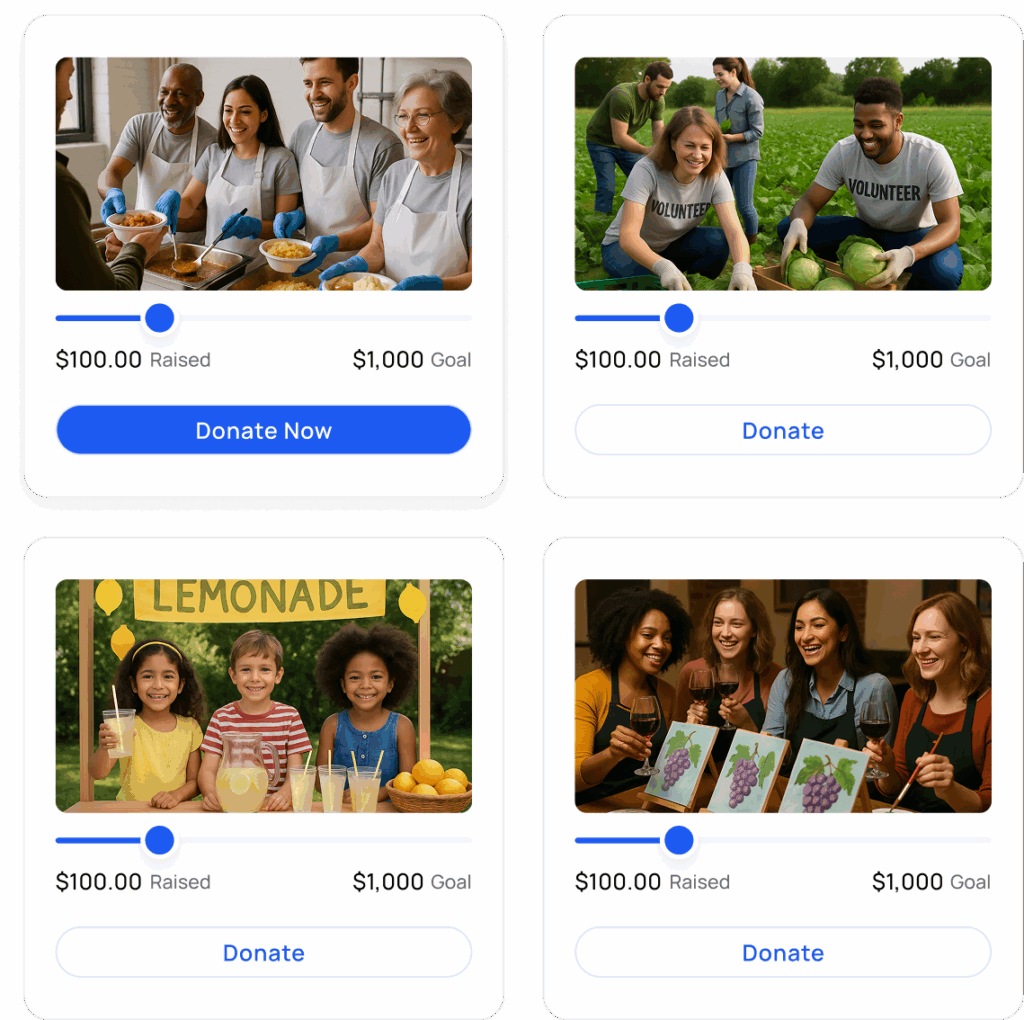Open the soup kitchen volunteers campaign photo

263,174
